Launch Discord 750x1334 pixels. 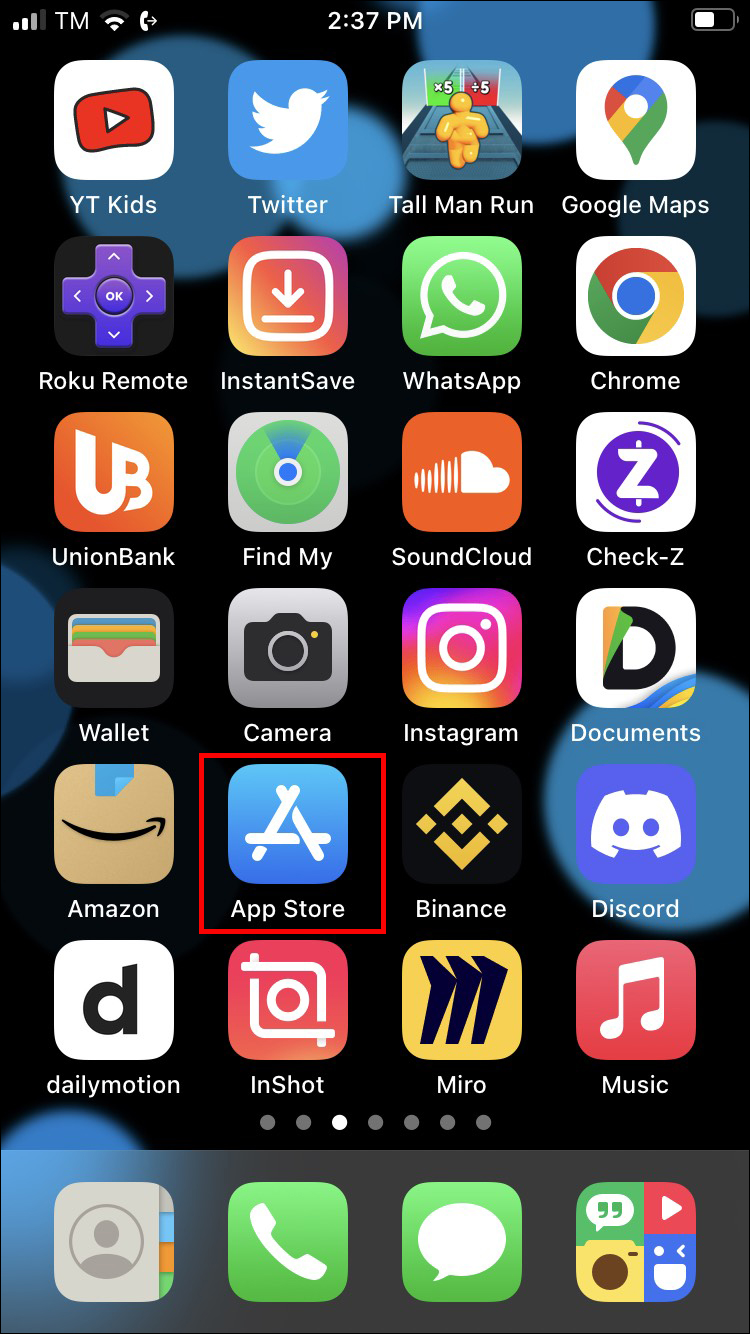click(636, 824)
